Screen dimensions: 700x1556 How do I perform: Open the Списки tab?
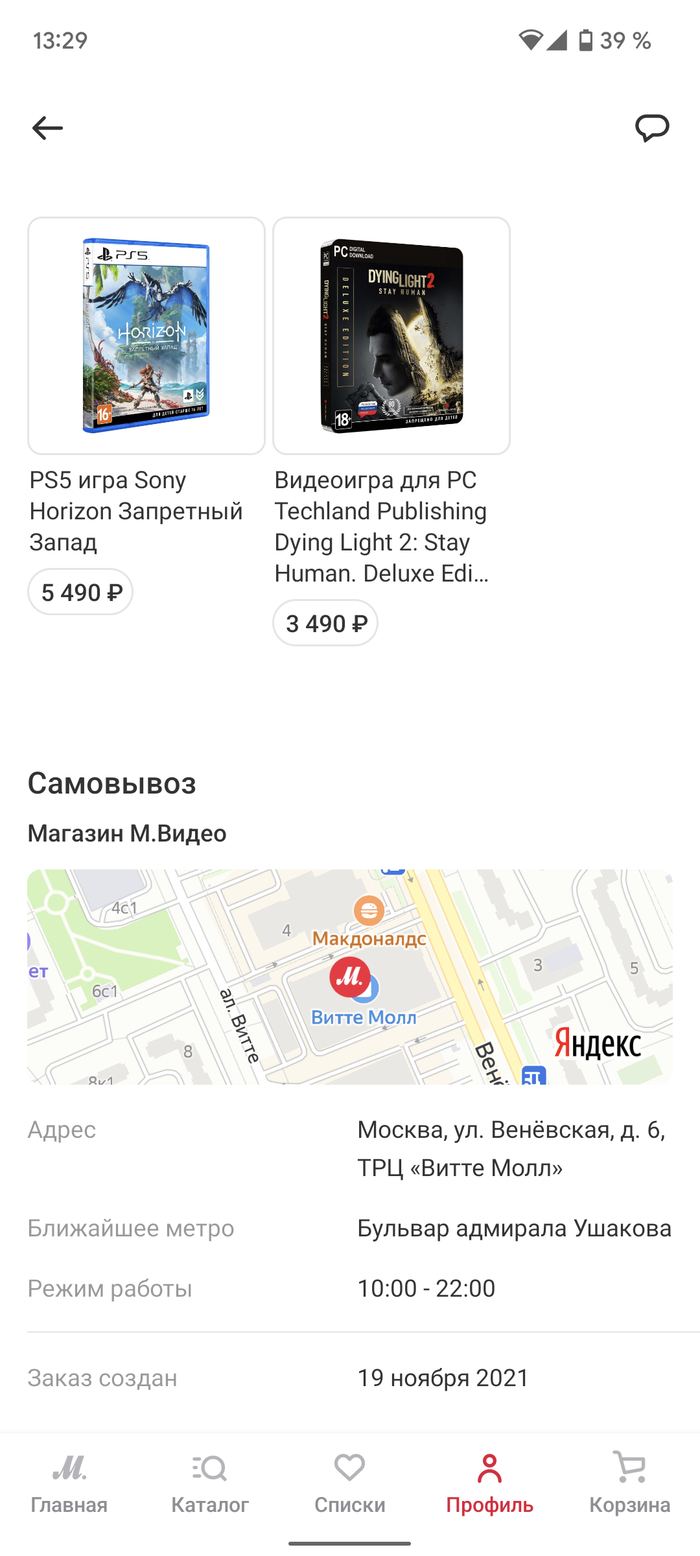coord(349,1483)
